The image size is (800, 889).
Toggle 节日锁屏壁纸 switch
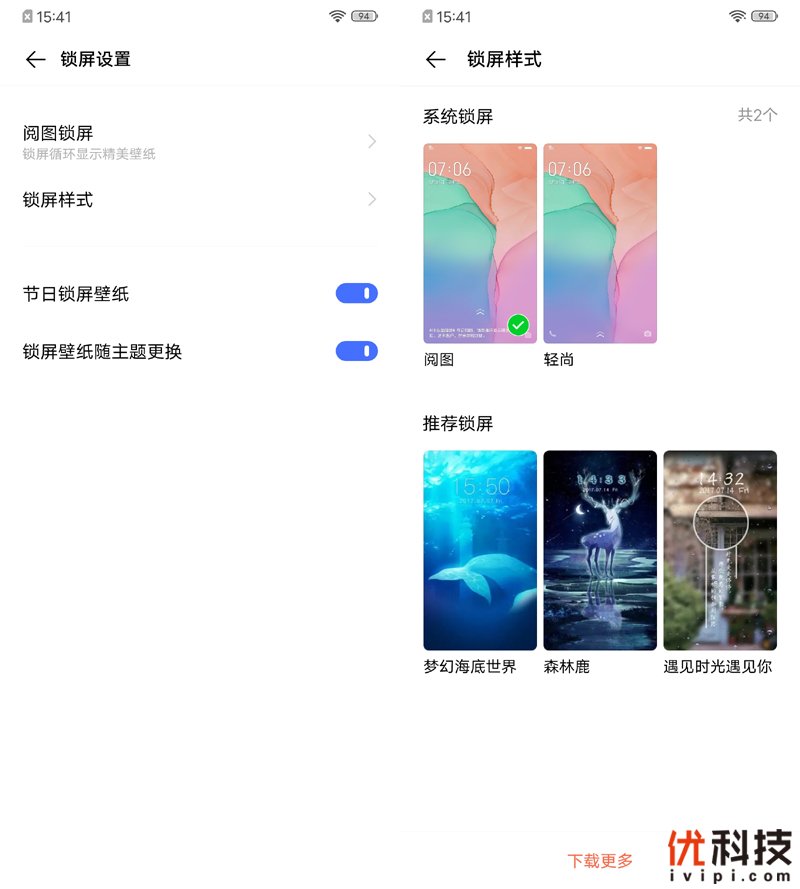(x=356, y=293)
